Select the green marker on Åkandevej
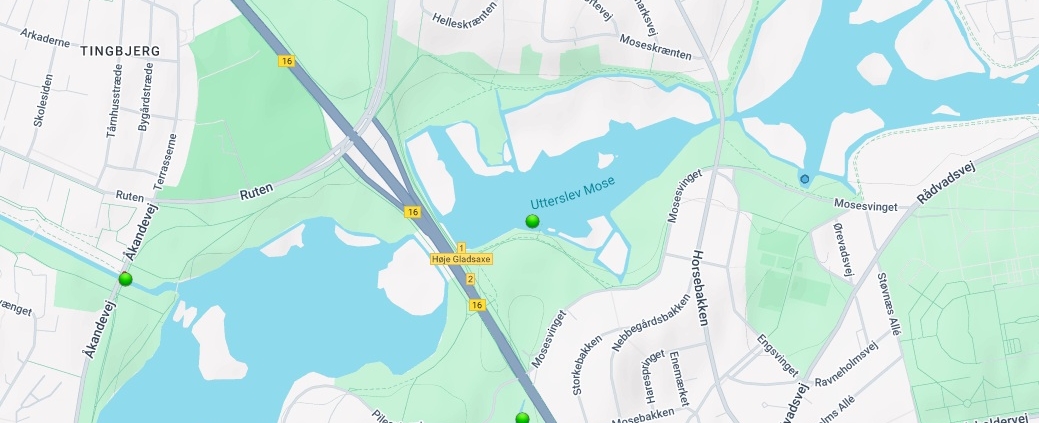 coord(125,279)
